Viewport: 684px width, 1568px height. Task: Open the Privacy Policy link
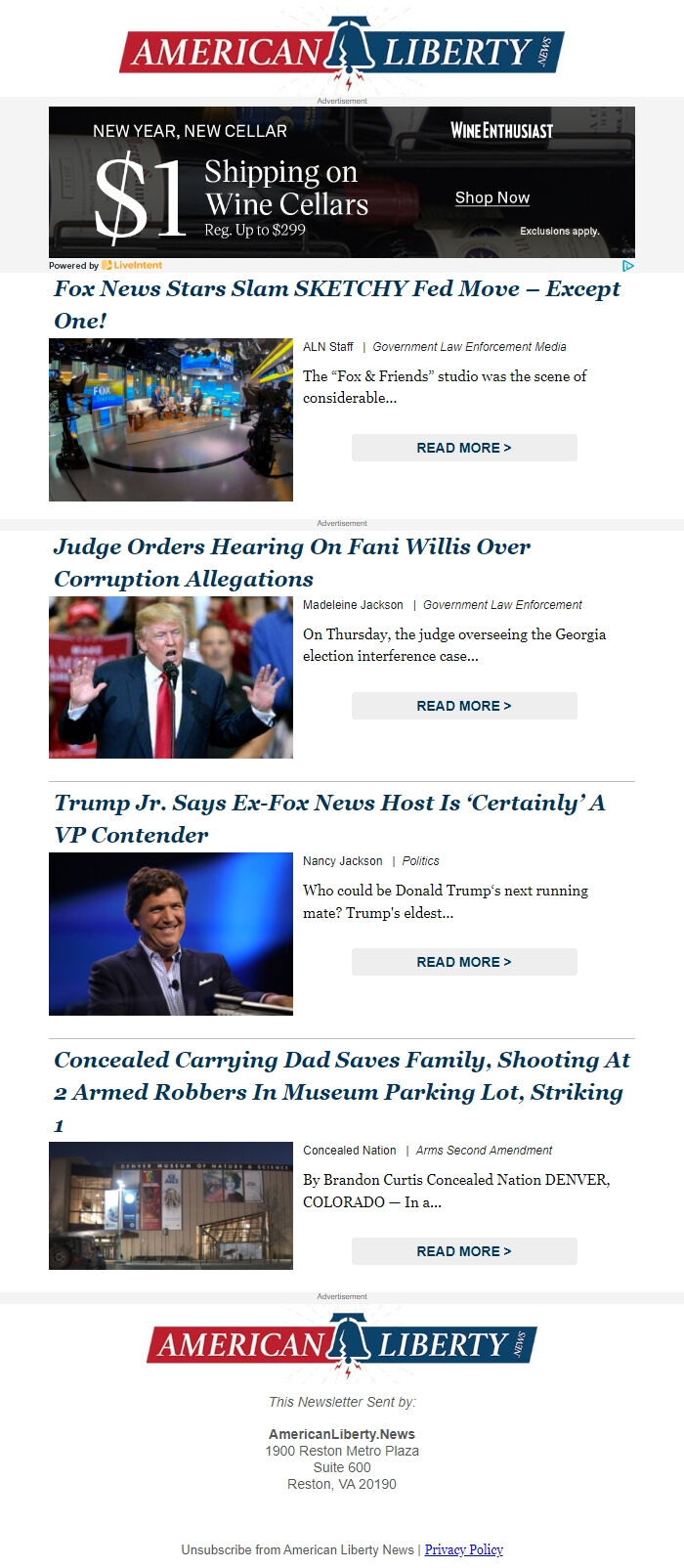pyautogui.click(x=463, y=1549)
